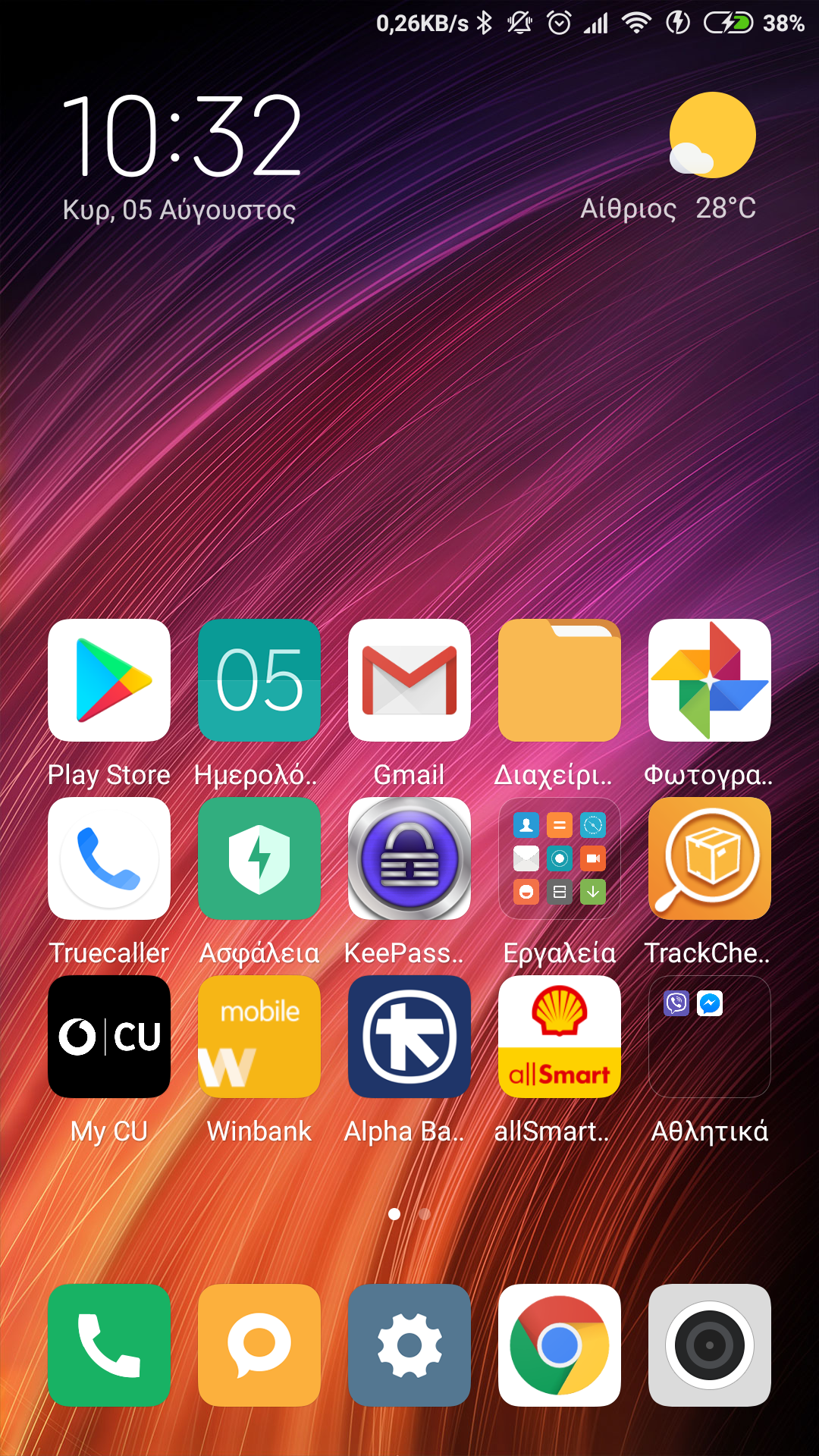
Task: Expand the Αθλητικά folder
Action: click(x=710, y=1037)
